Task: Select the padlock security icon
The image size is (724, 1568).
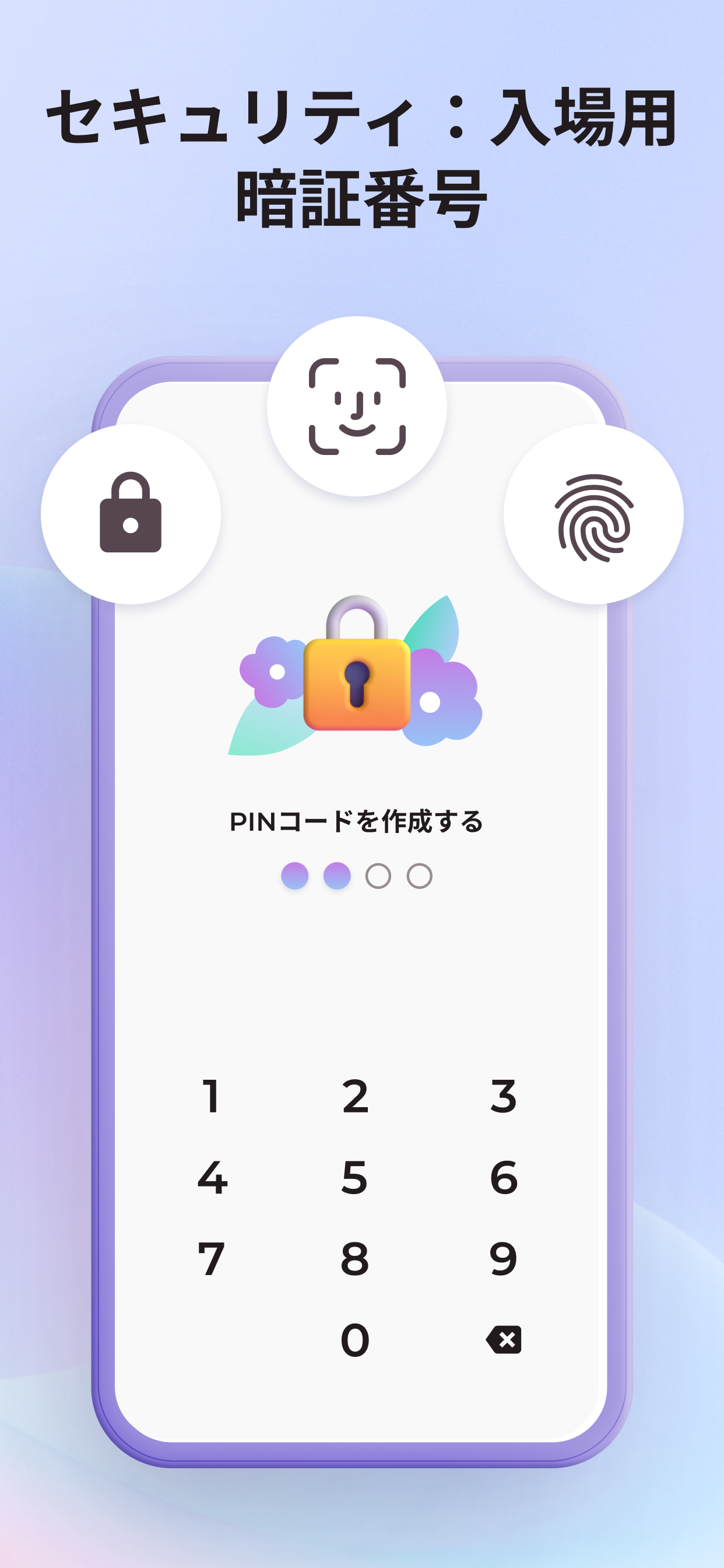Action: click(x=131, y=520)
